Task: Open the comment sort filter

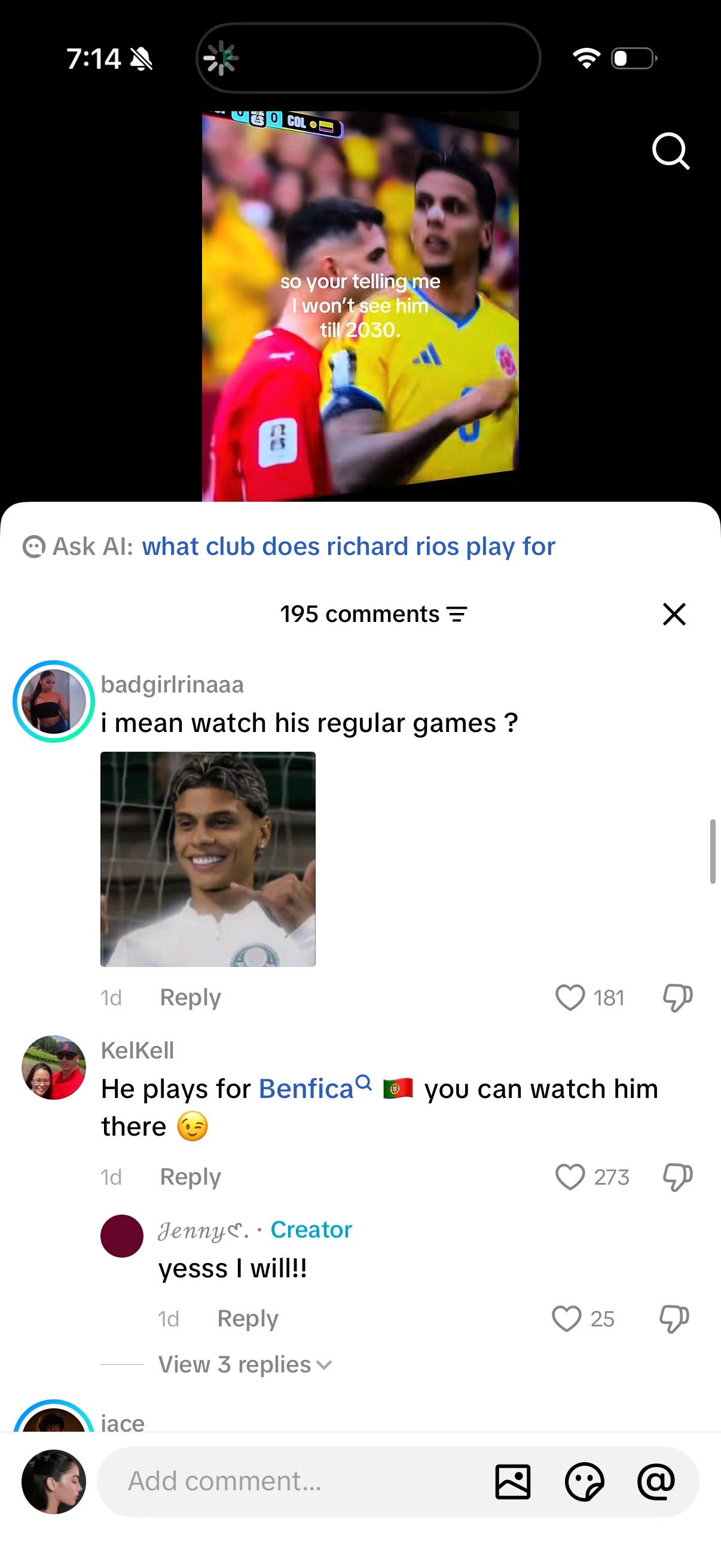Action: (457, 614)
